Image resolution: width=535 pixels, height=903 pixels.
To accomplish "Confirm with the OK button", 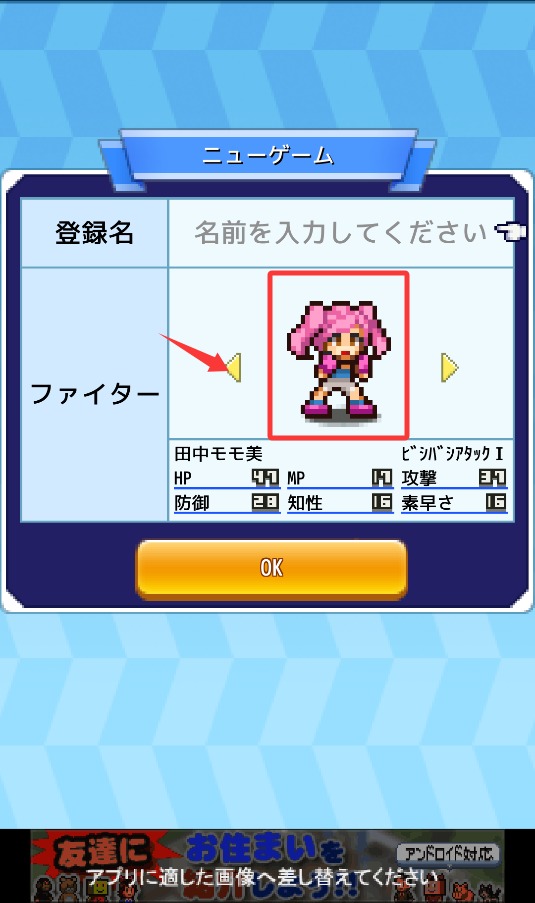I will 272,569.
